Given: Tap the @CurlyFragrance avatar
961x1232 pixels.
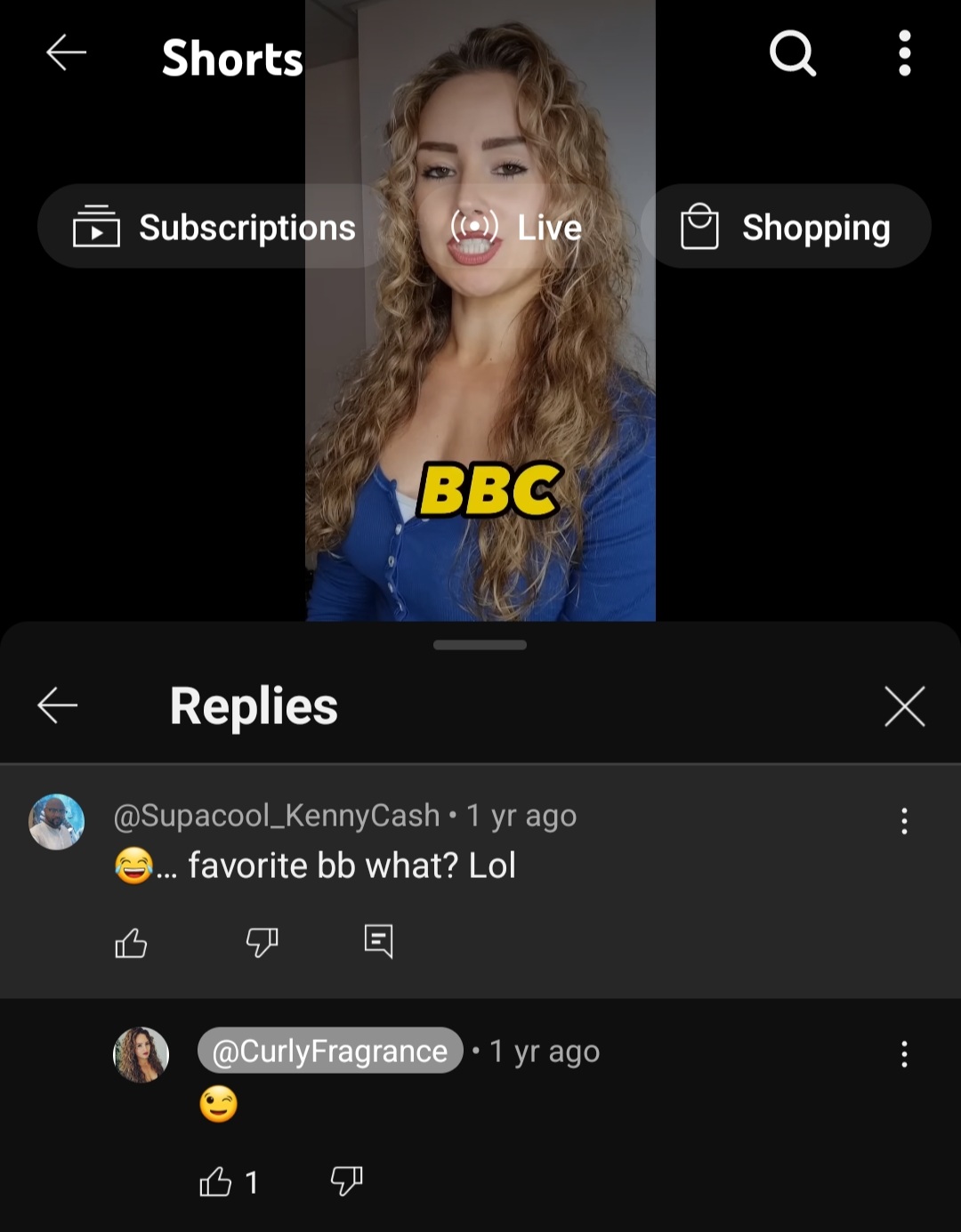Looking at the screenshot, I should coord(141,1055).
